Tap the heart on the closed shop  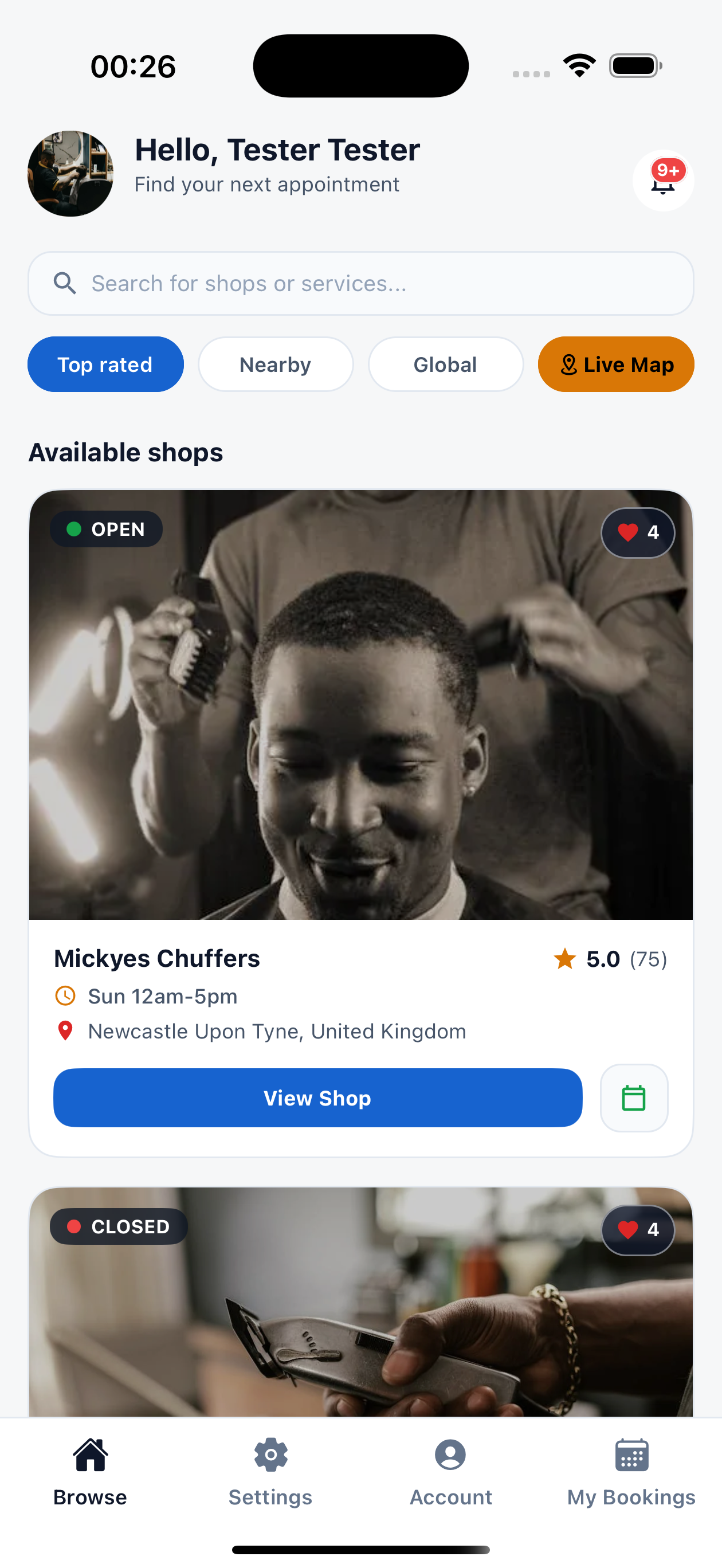[x=638, y=1230]
